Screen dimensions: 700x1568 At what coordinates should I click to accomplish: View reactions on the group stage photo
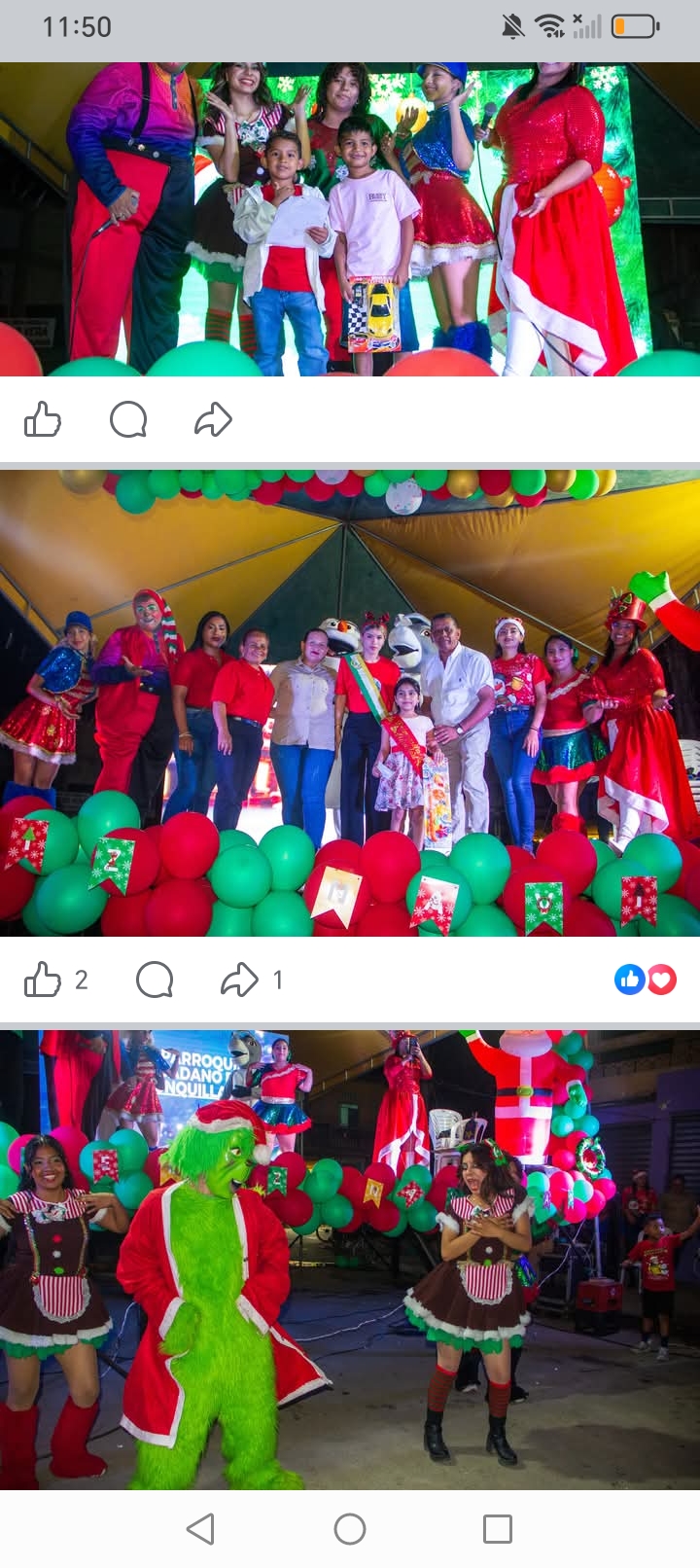pyautogui.click(x=646, y=980)
